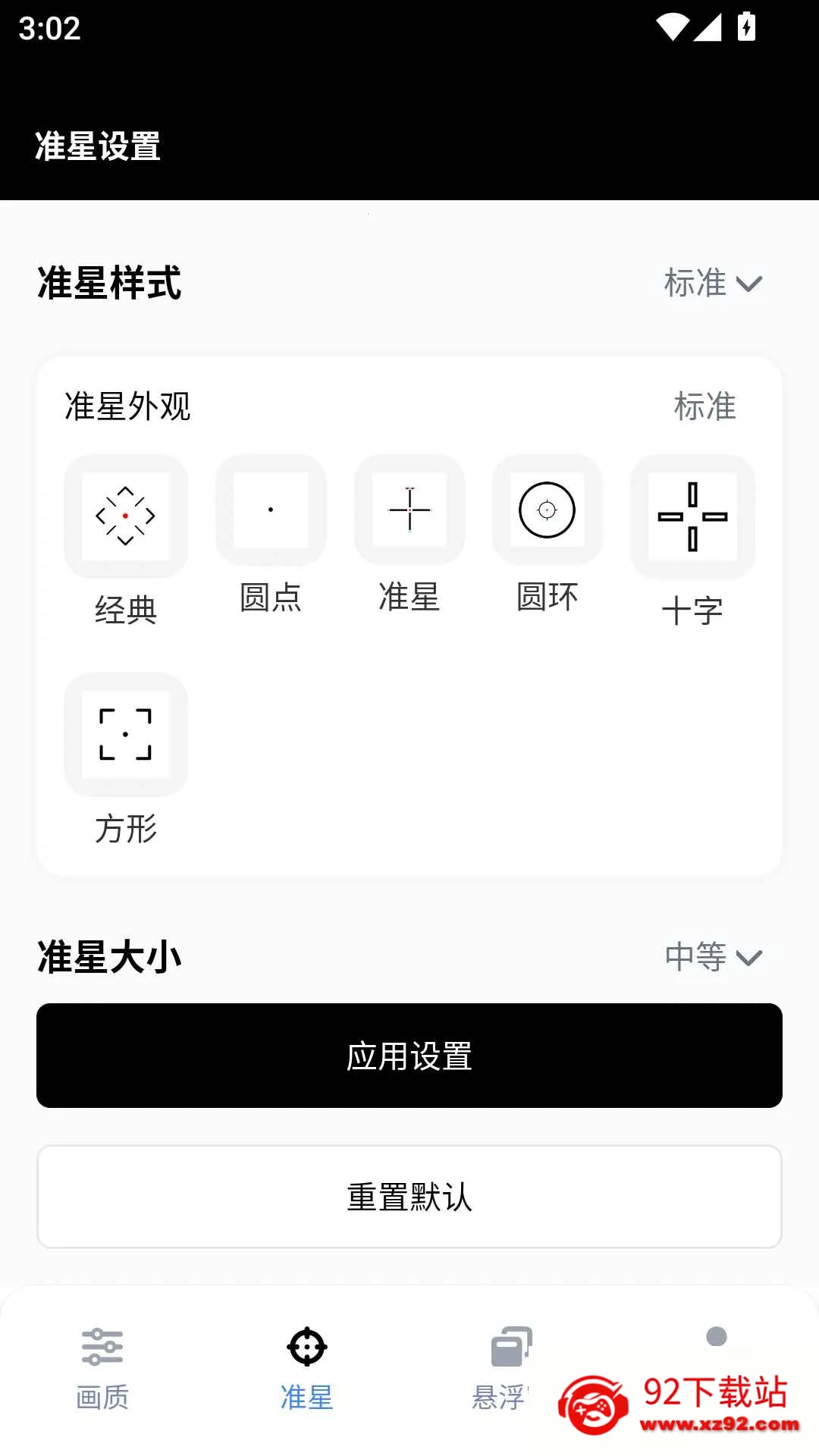This screenshot has height=1456, width=819.
Task: Expand the 标准 selector inside 准星外观 card
Action: [x=704, y=408]
